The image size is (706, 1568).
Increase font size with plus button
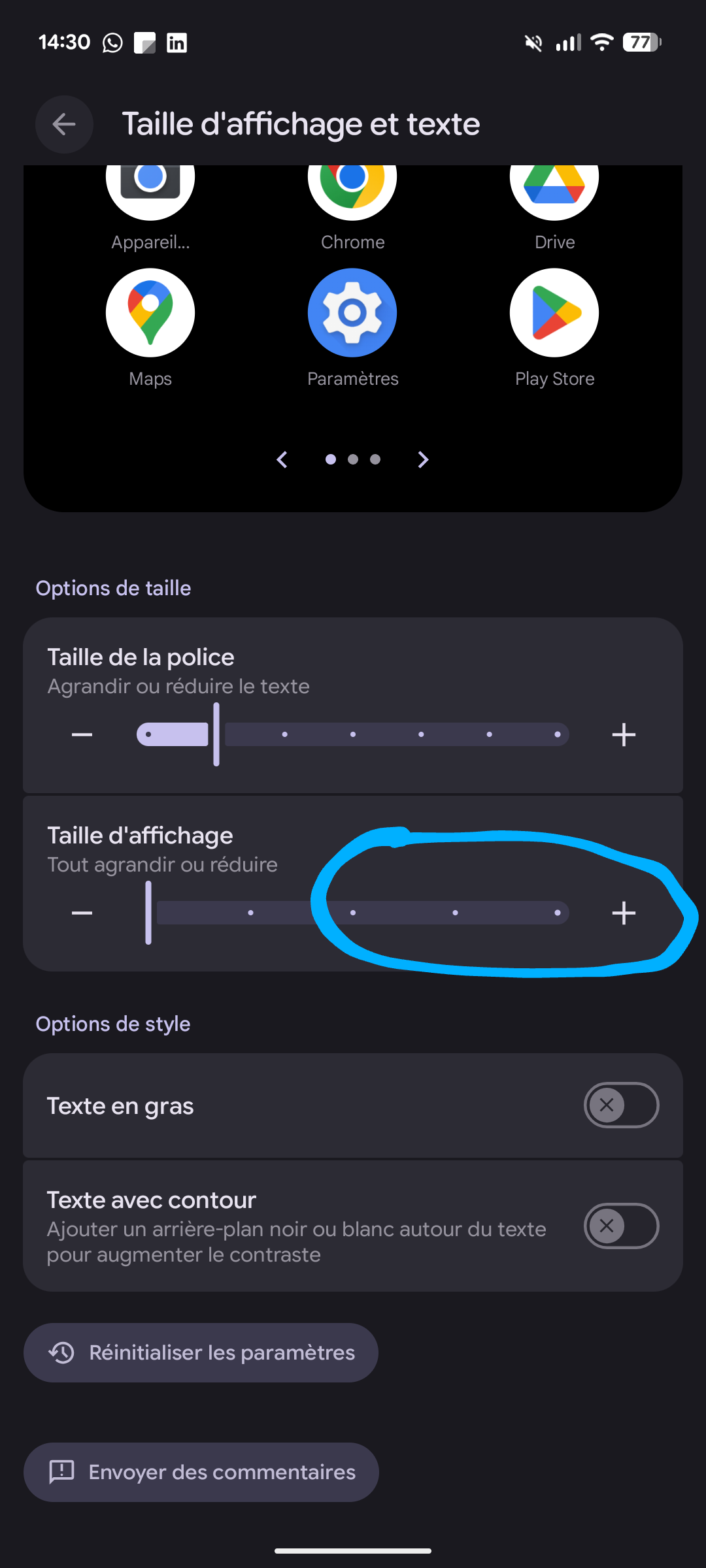(624, 735)
